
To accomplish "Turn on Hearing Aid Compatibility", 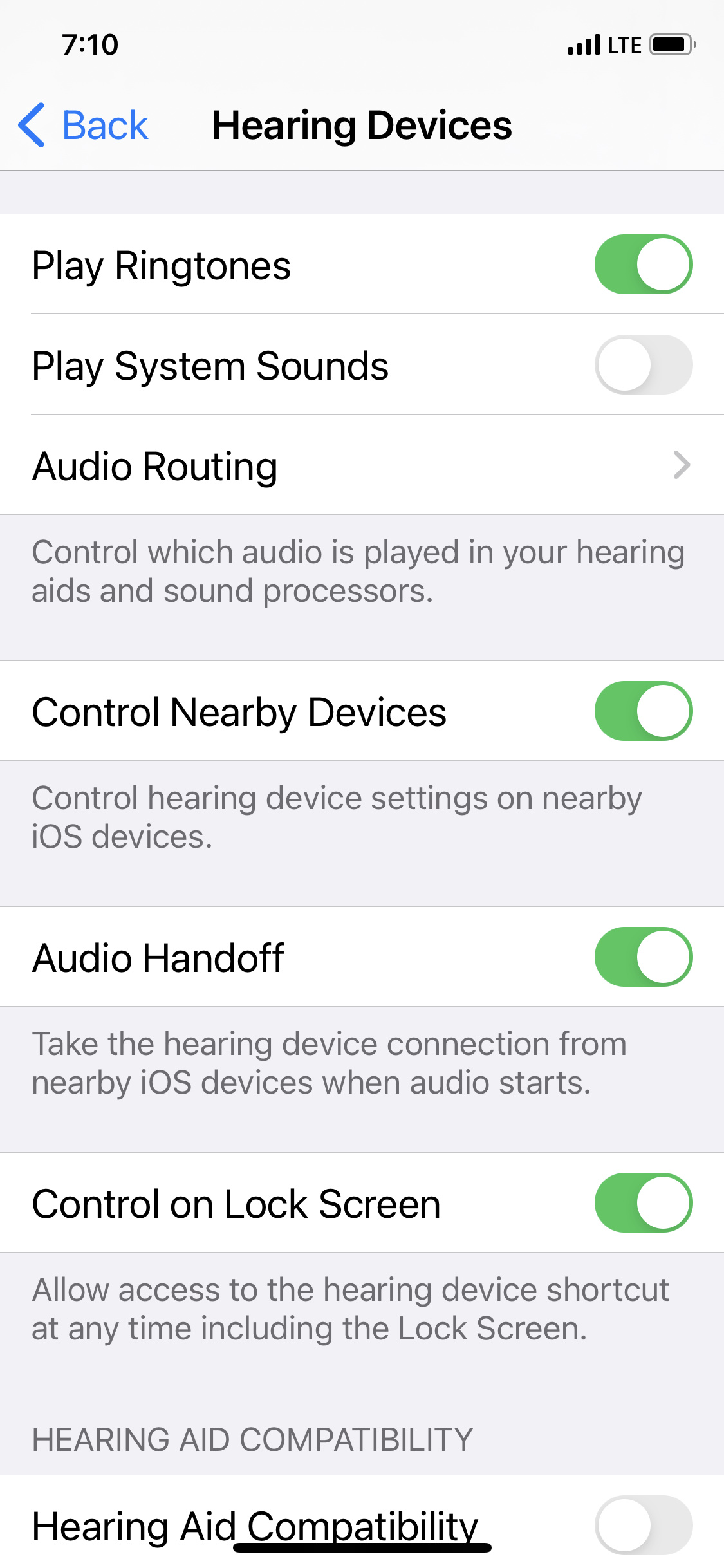I will click(x=643, y=1526).
